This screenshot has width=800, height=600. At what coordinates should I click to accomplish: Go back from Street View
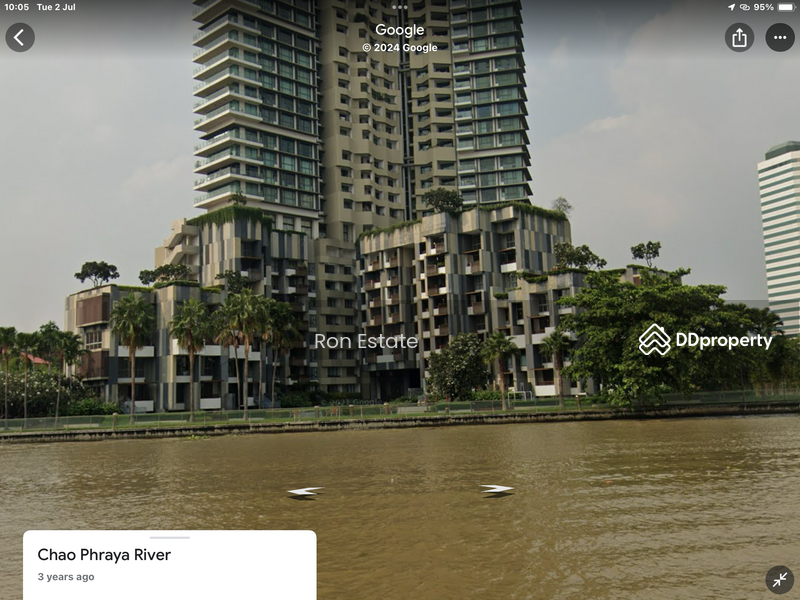point(20,38)
